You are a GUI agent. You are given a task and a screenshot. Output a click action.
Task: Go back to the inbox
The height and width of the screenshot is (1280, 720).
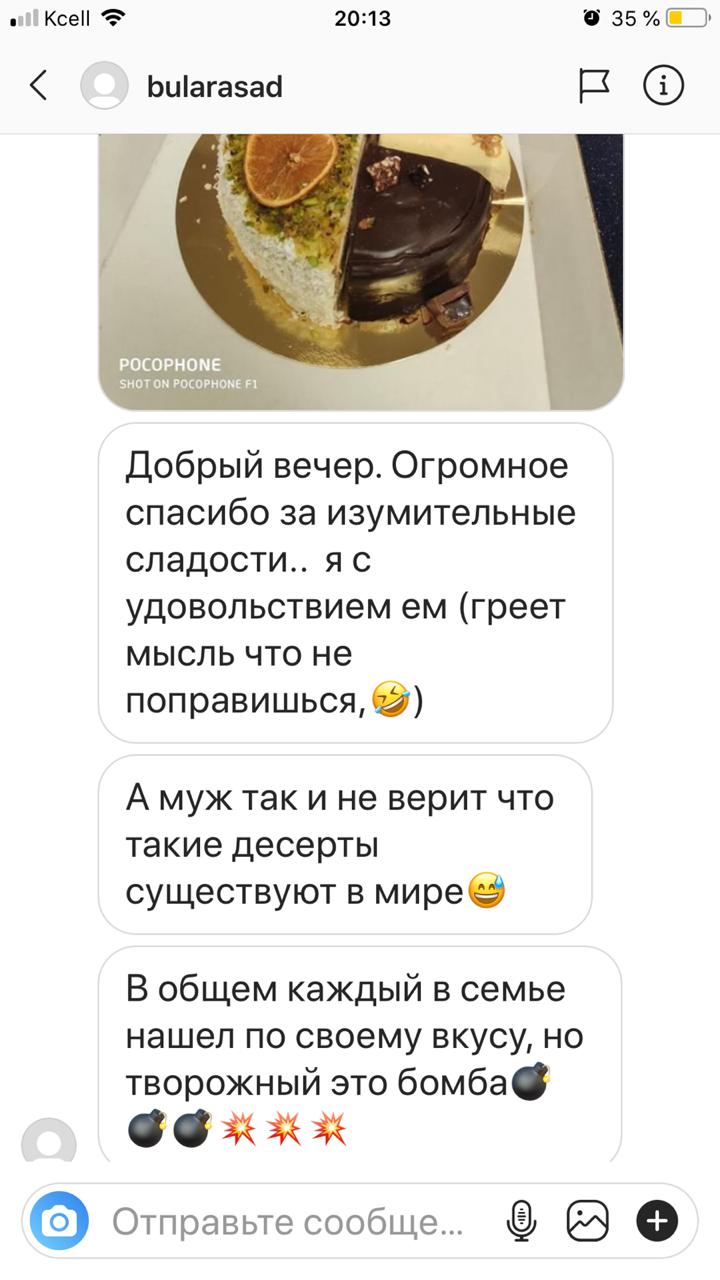(x=38, y=86)
